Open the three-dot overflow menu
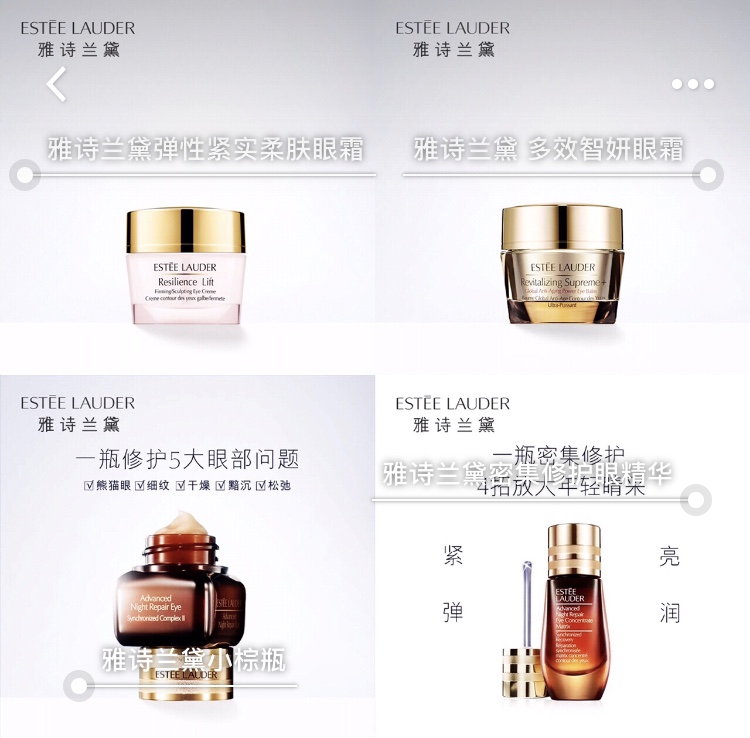 point(693,84)
